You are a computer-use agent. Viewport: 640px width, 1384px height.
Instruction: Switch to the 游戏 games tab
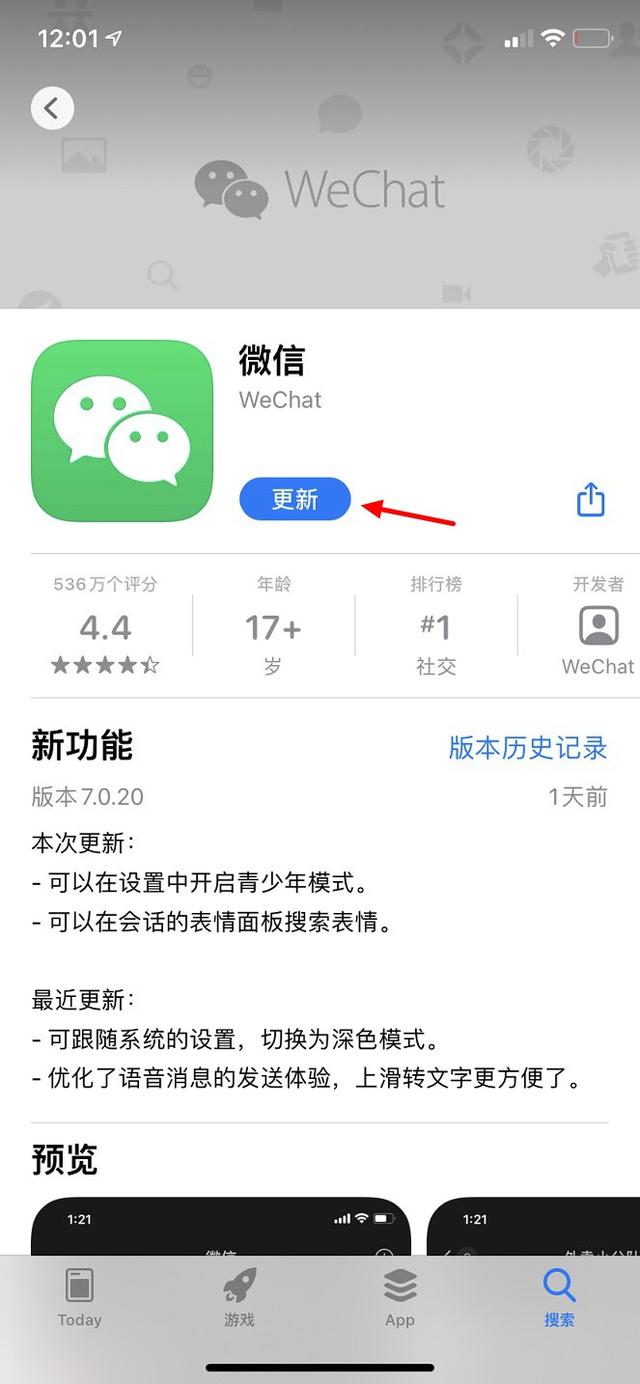[239, 1297]
